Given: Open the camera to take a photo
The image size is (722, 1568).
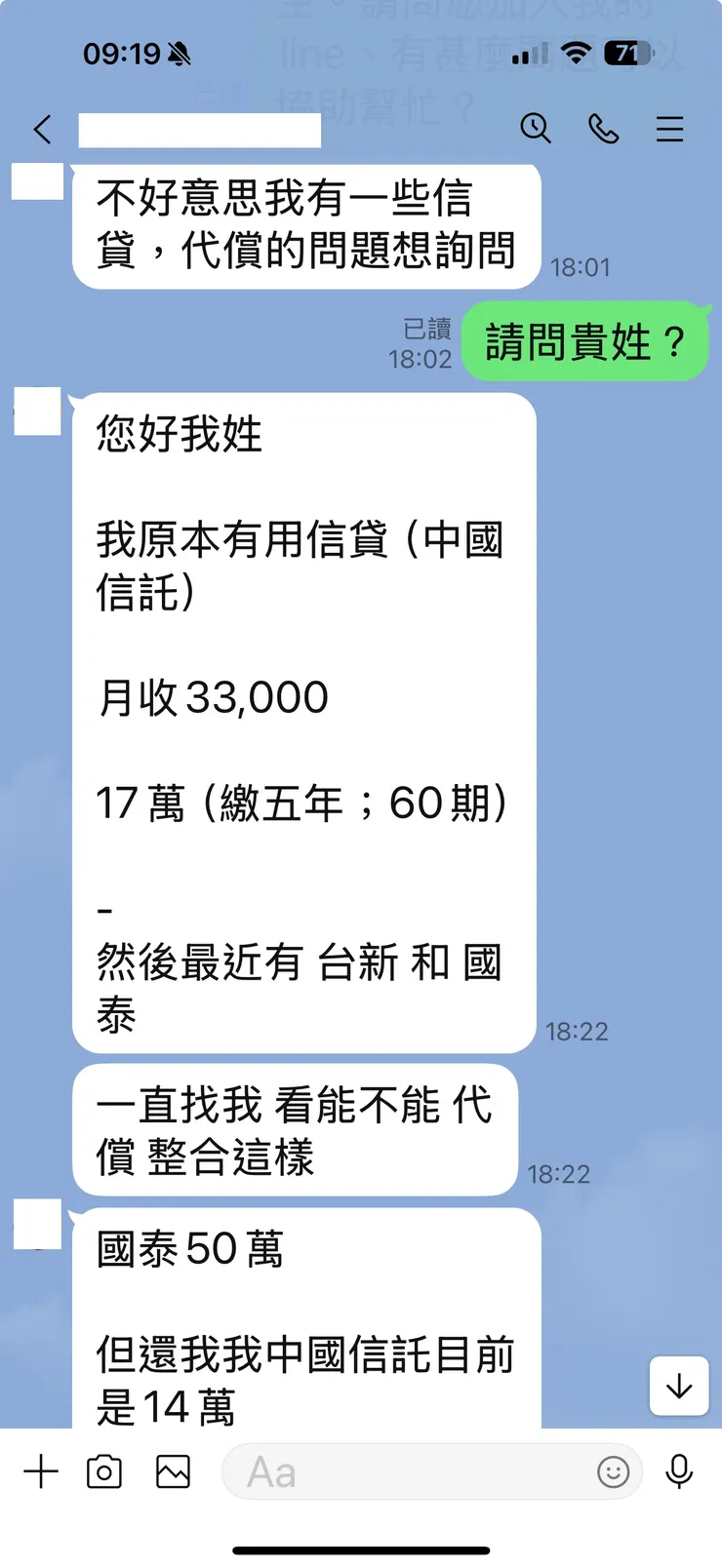Looking at the screenshot, I should [105, 1472].
